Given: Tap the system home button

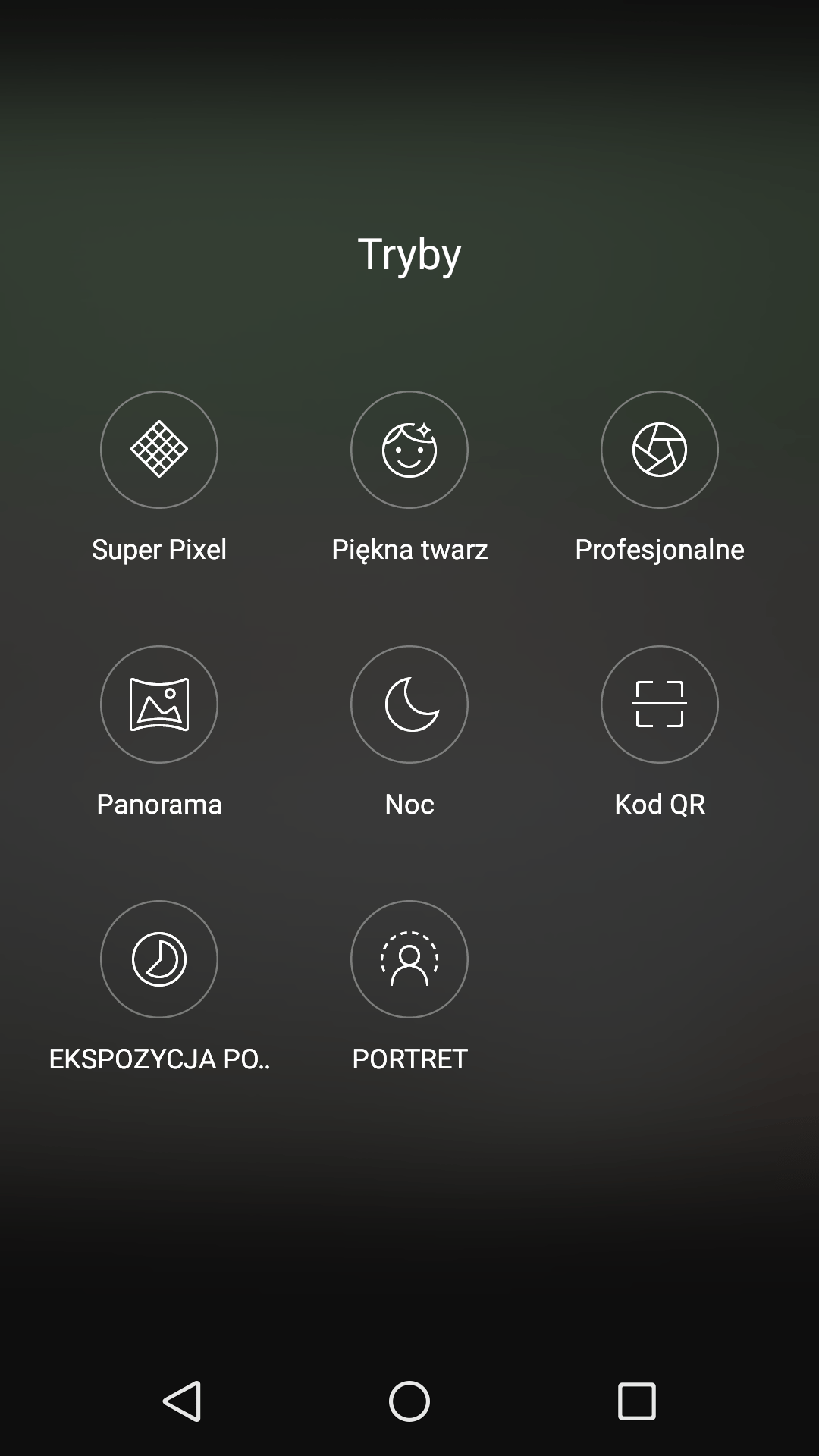Looking at the screenshot, I should tap(409, 1401).
